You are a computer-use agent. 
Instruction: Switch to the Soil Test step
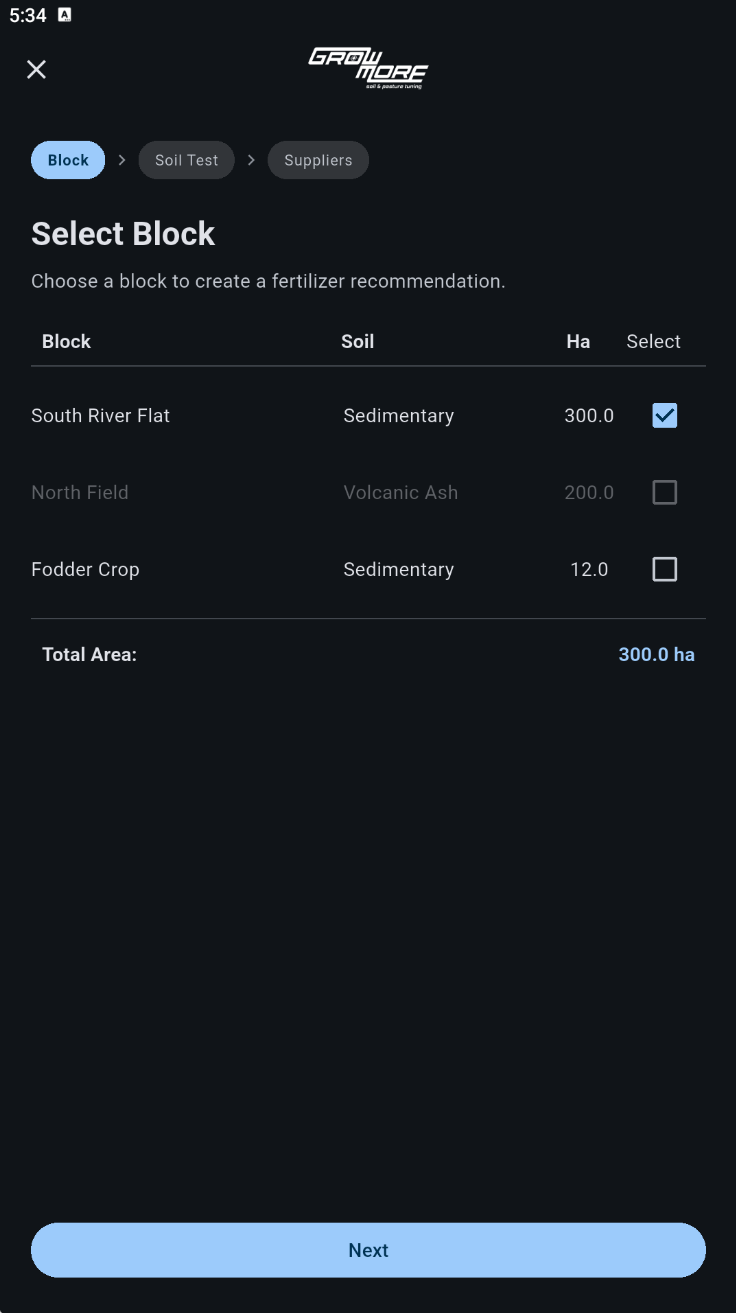(x=186, y=159)
